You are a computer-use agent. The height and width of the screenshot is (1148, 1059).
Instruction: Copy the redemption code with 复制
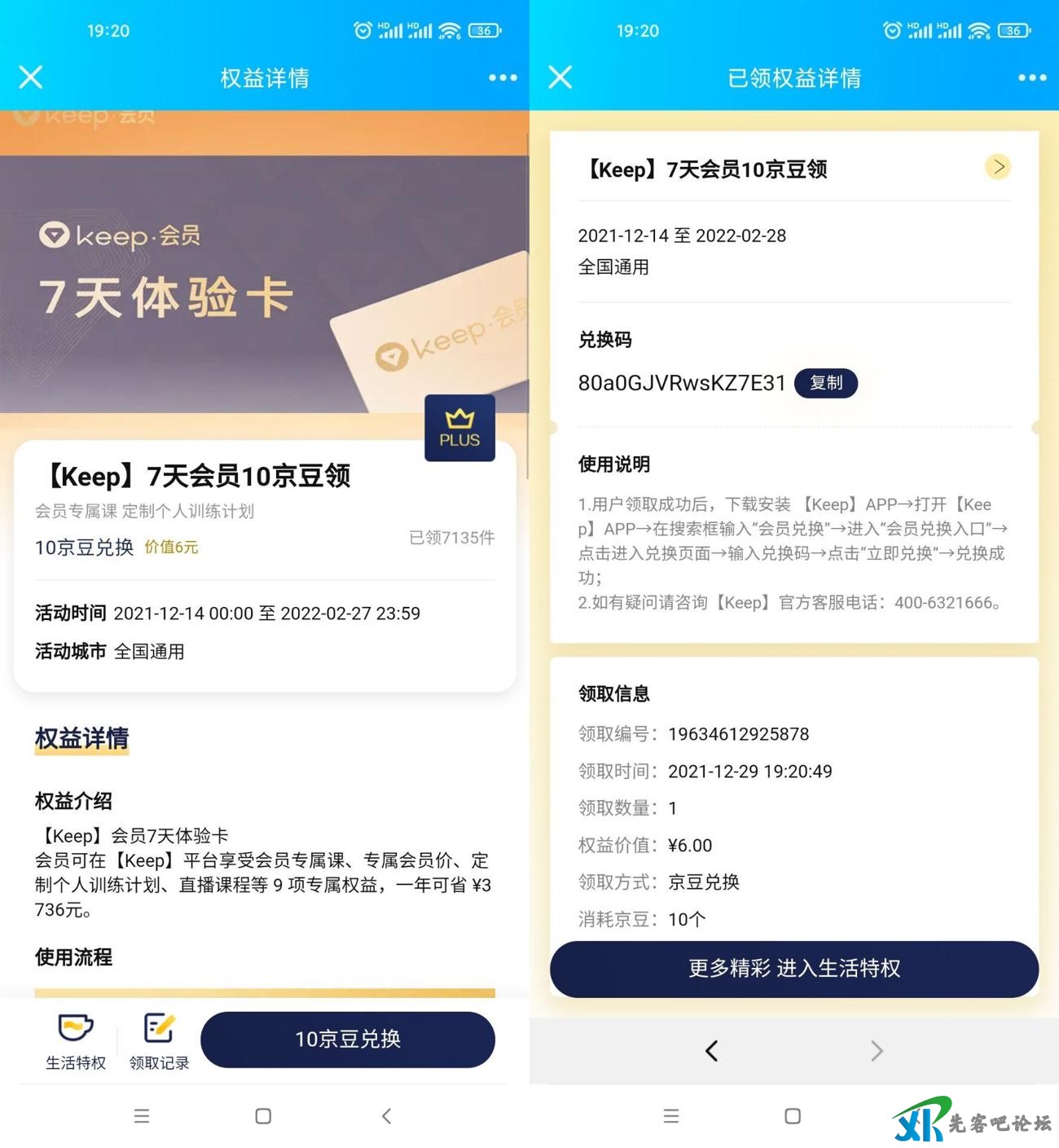point(825,383)
